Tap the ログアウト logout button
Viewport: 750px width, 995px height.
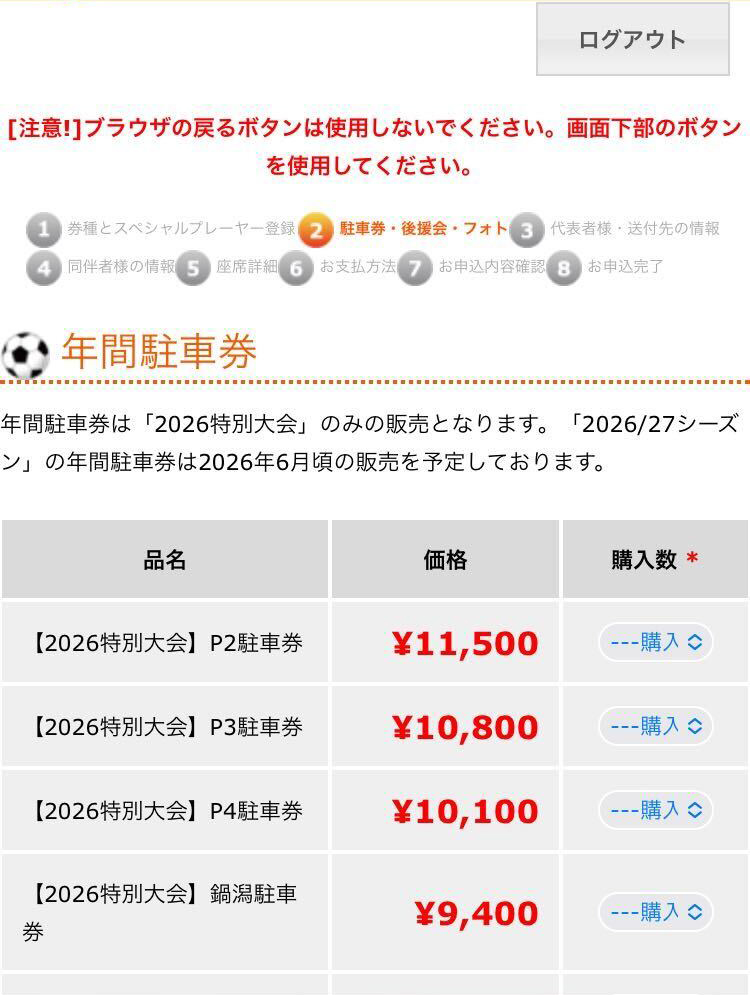(632, 40)
